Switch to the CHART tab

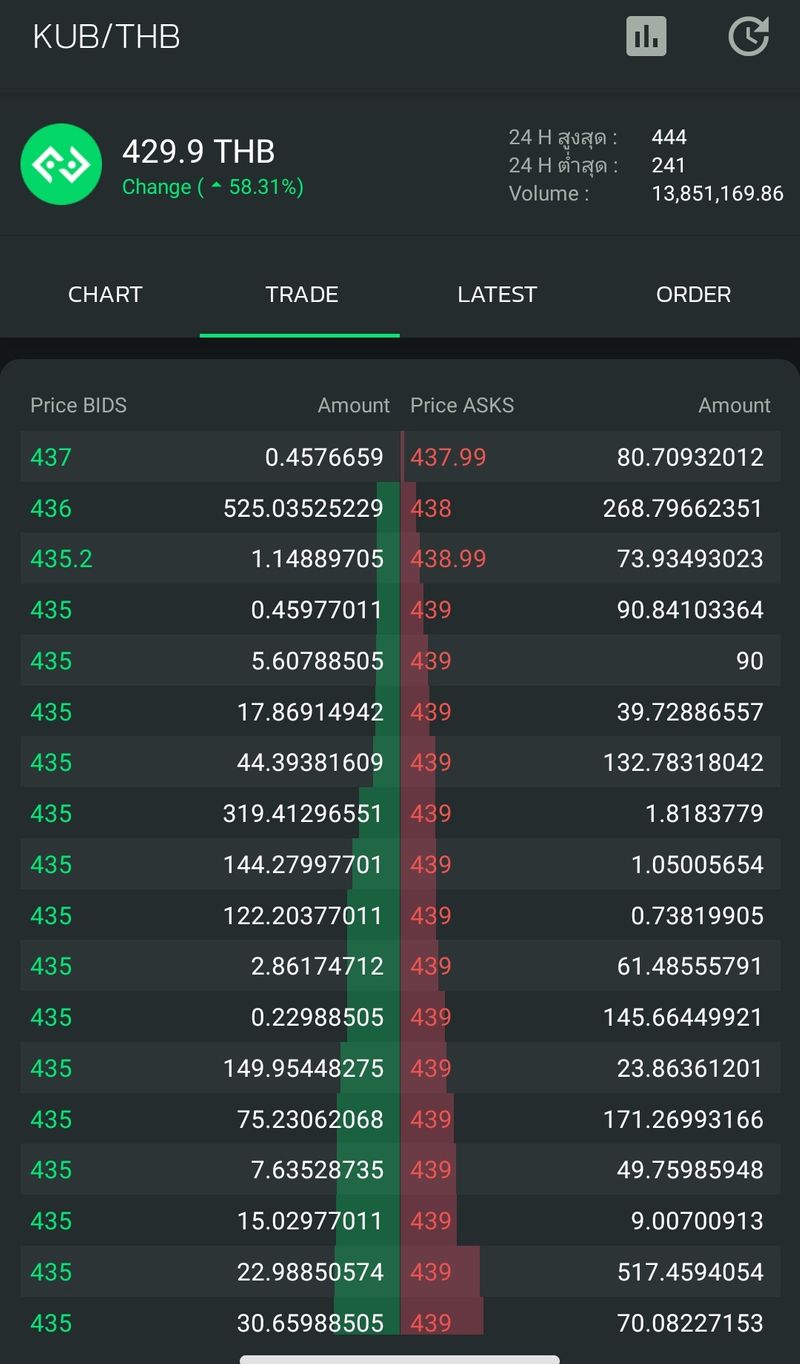105,294
